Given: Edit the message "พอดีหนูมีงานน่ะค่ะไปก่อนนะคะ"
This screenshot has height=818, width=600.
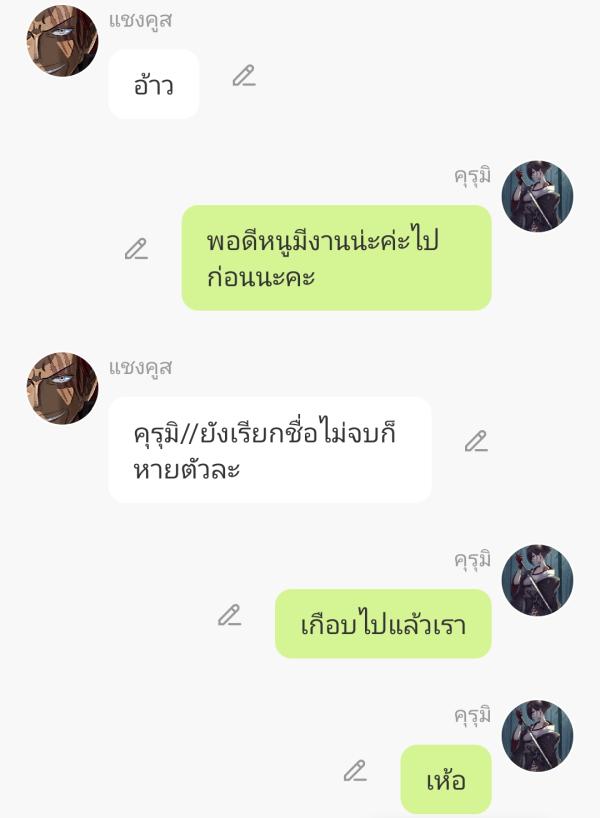Looking at the screenshot, I should [x=137, y=249].
